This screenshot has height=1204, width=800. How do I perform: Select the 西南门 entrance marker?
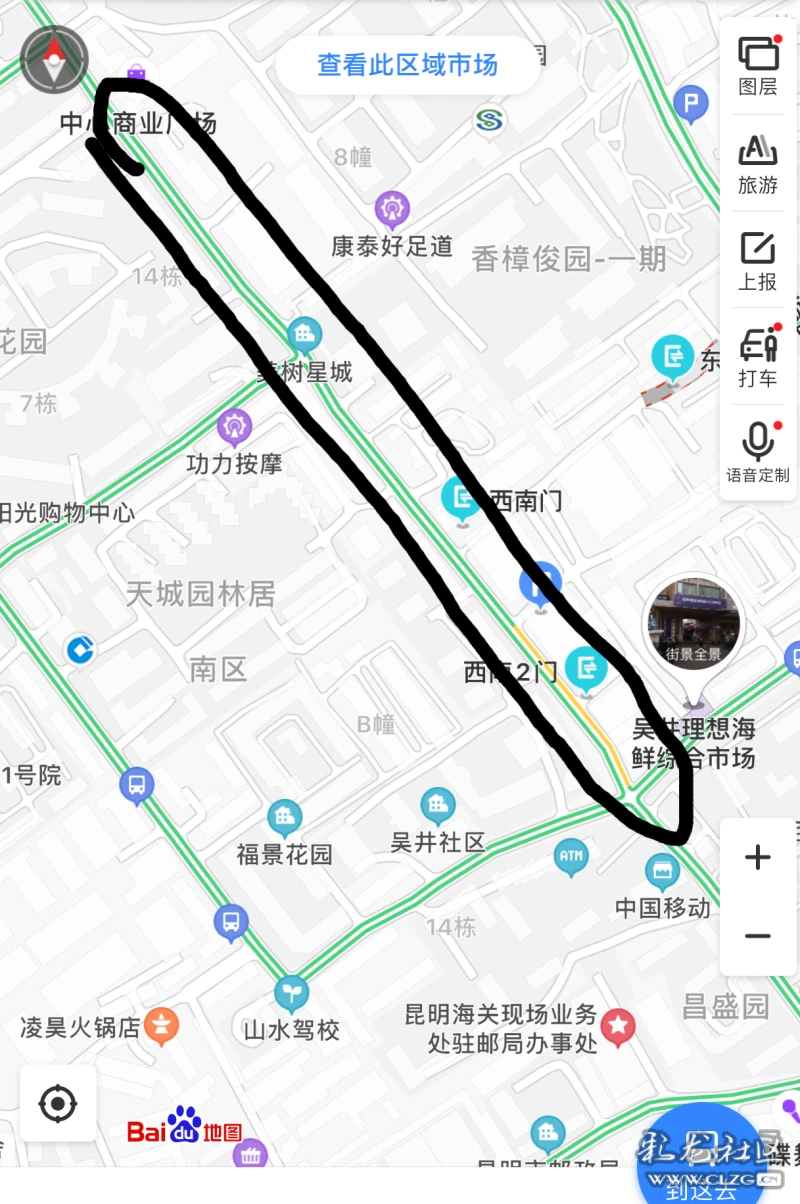pyautogui.click(x=461, y=496)
